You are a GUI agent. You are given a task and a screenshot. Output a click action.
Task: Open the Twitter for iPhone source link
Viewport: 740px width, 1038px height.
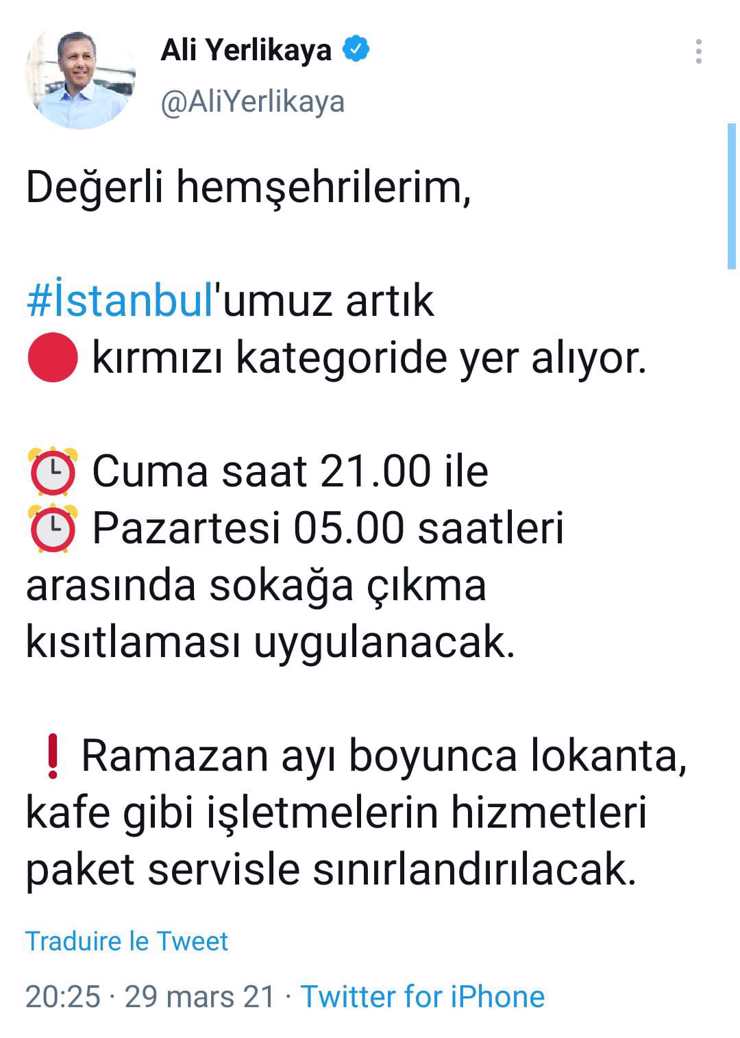pyautogui.click(x=422, y=996)
